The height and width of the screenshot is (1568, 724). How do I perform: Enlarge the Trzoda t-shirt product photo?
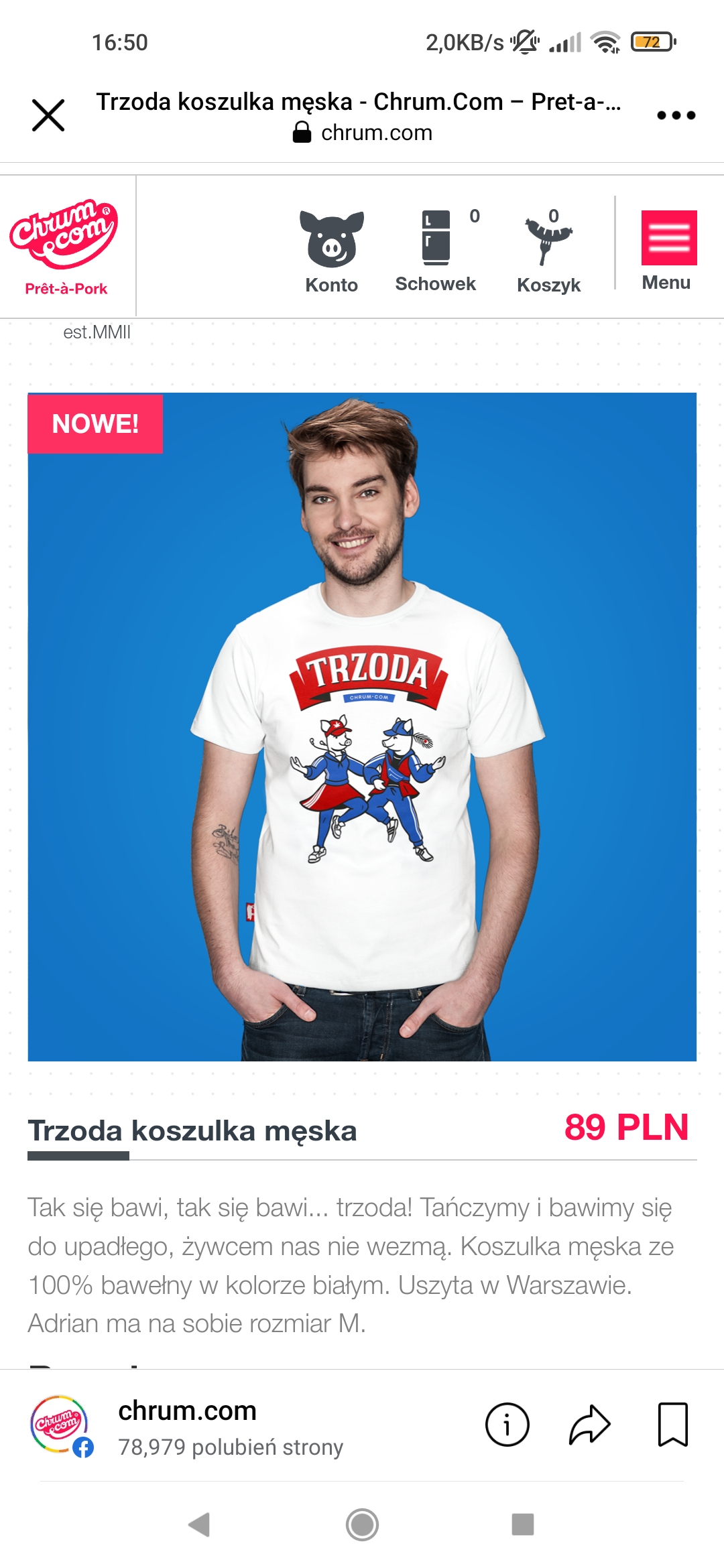pos(362,726)
